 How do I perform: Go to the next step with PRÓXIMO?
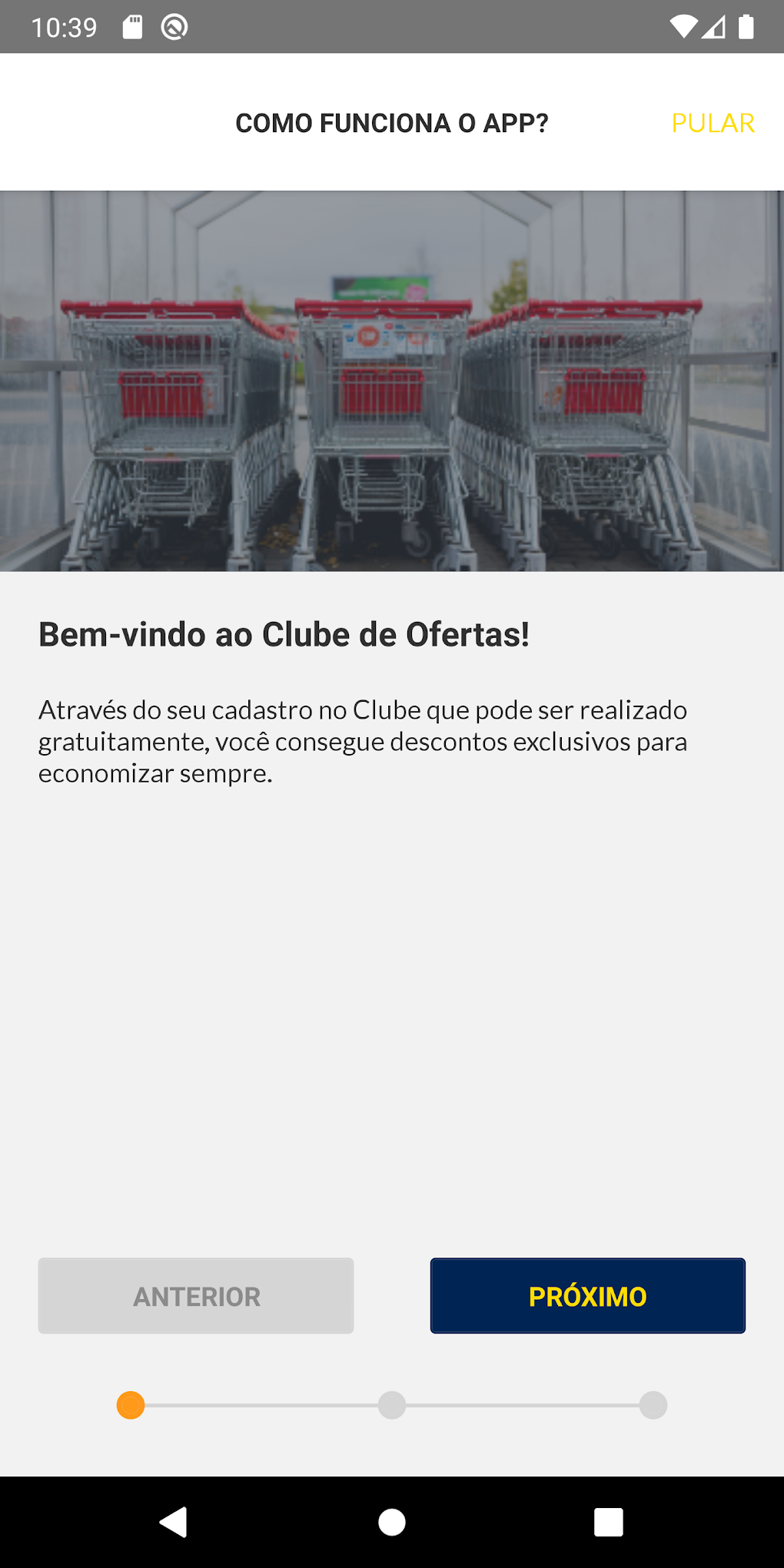587,1296
